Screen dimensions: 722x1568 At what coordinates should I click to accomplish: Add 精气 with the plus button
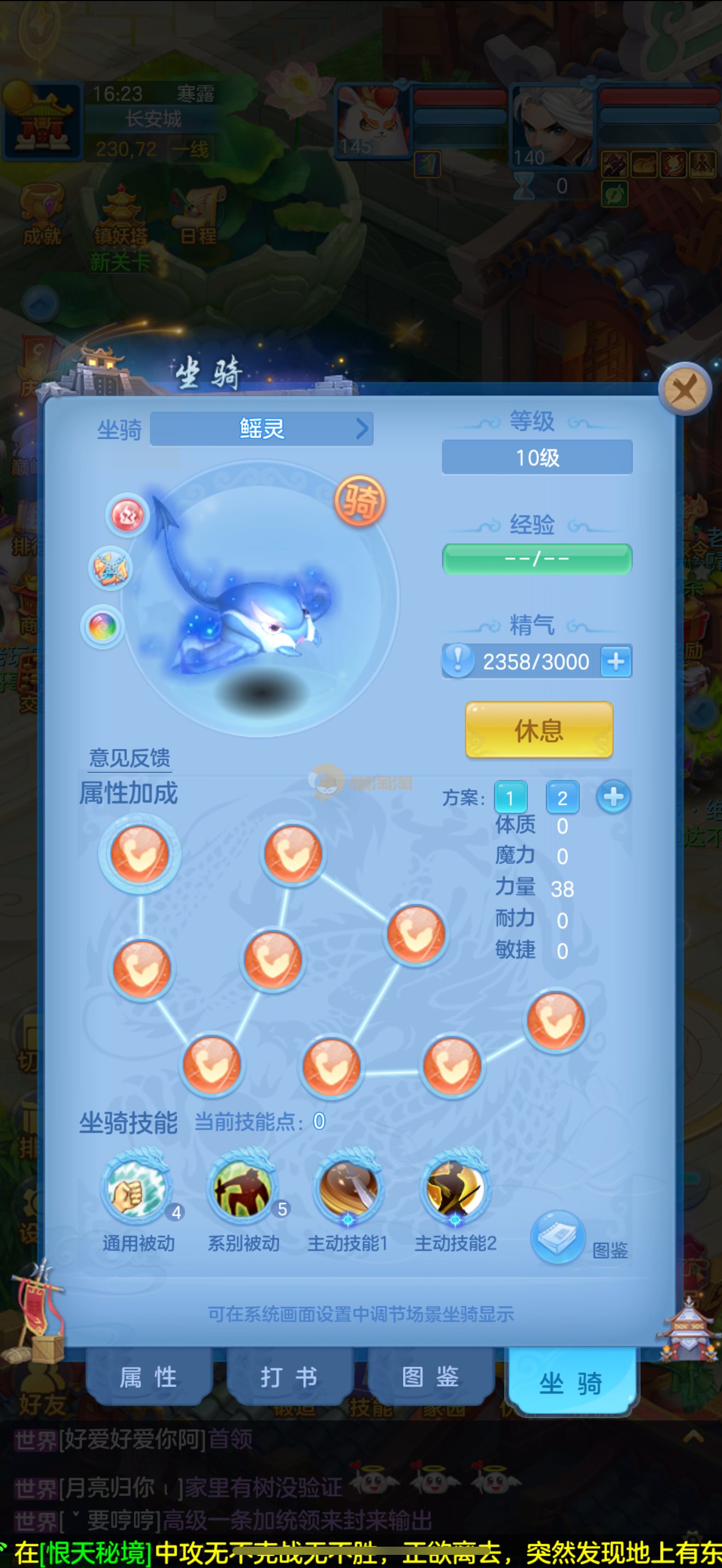(x=615, y=661)
